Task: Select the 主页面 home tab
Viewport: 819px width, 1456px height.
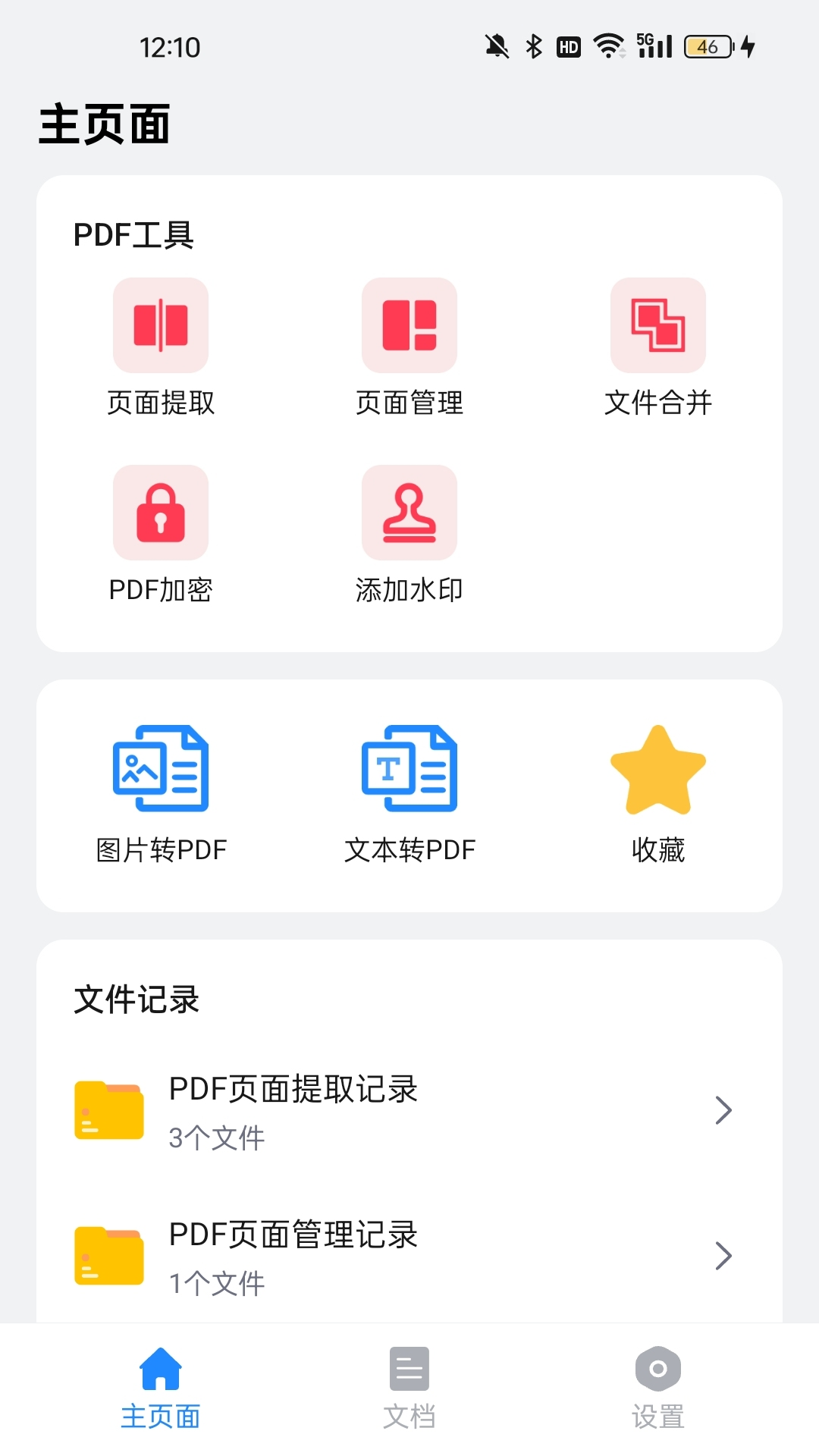Action: [160, 1388]
